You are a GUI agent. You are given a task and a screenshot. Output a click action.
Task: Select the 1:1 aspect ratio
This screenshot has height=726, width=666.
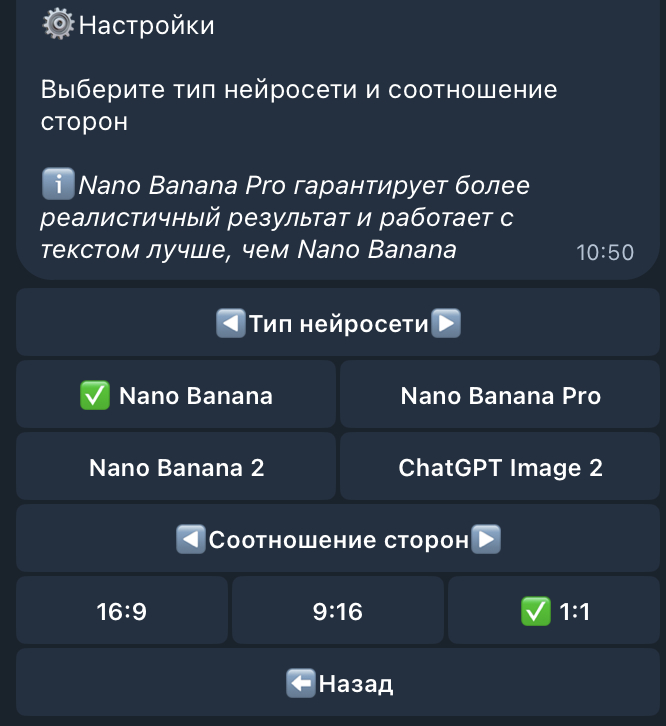(x=554, y=610)
